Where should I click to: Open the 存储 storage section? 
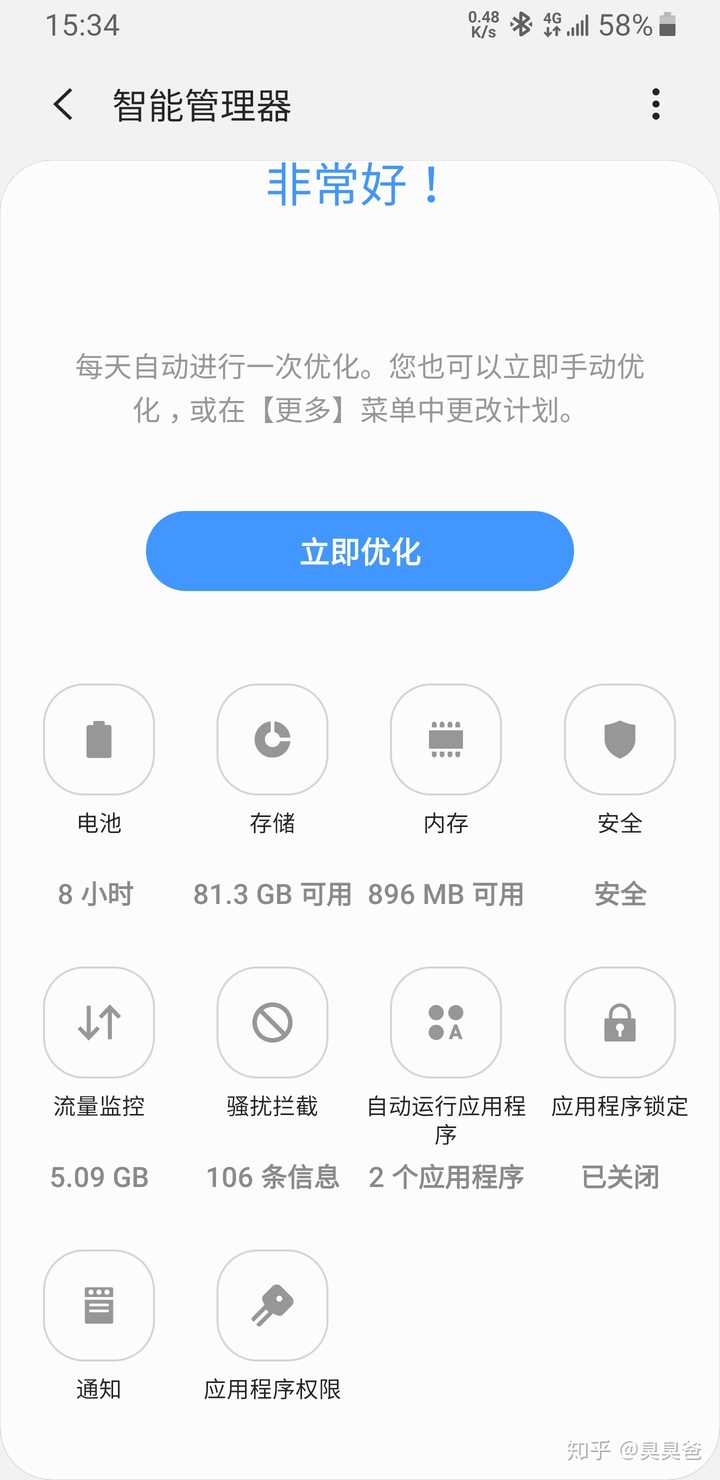pos(272,739)
